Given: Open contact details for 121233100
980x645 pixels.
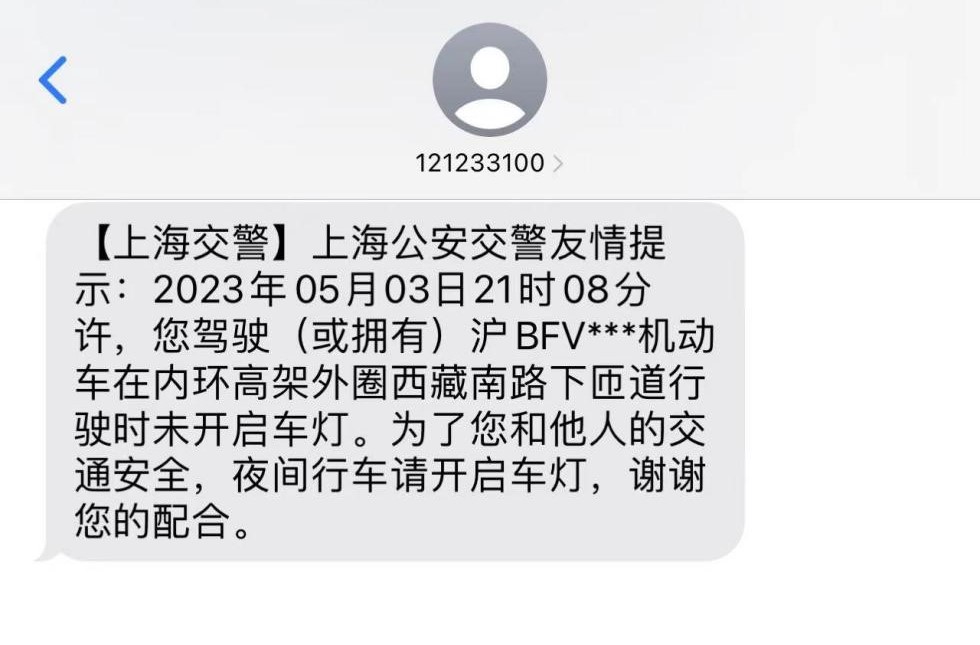Looking at the screenshot, I should point(489,163).
